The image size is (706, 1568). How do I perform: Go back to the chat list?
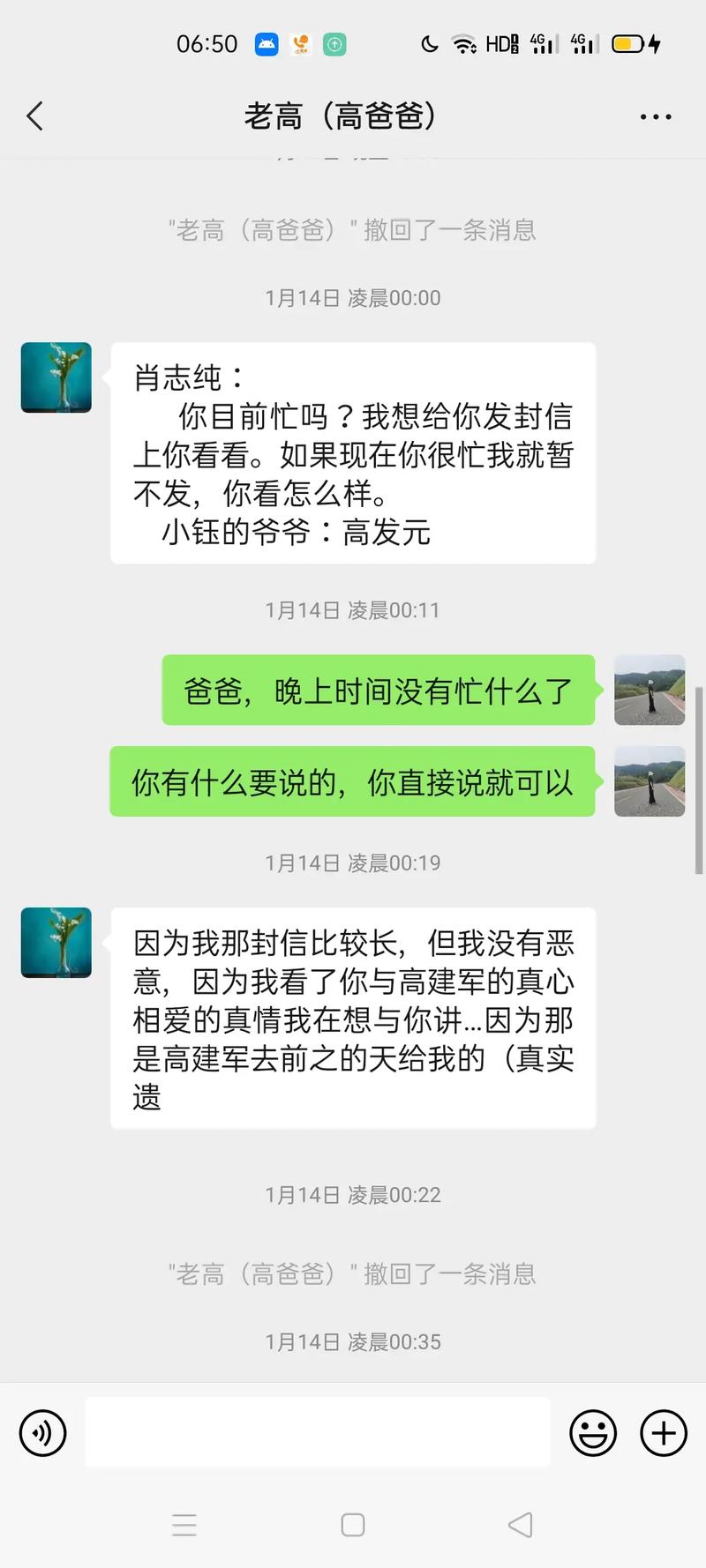click(35, 116)
